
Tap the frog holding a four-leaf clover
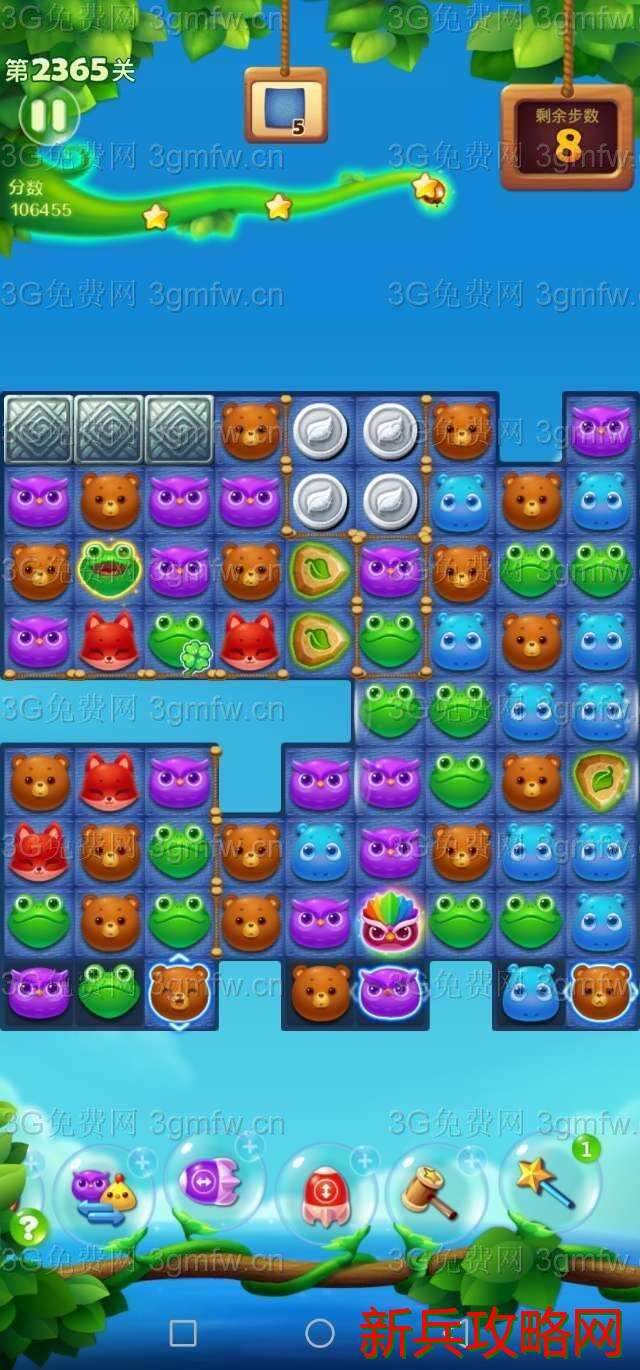point(180,641)
